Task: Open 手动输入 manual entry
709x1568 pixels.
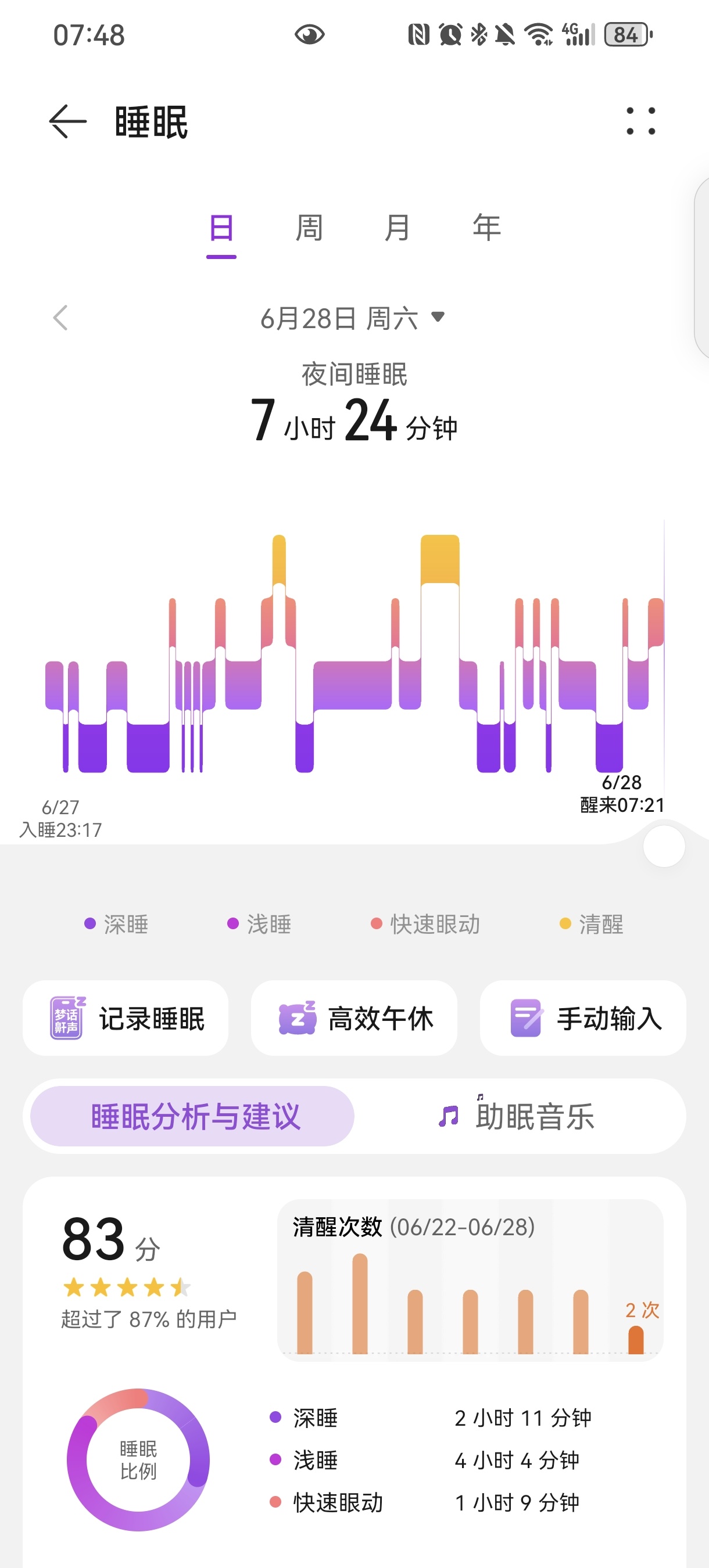Action: coord(583,1017)
